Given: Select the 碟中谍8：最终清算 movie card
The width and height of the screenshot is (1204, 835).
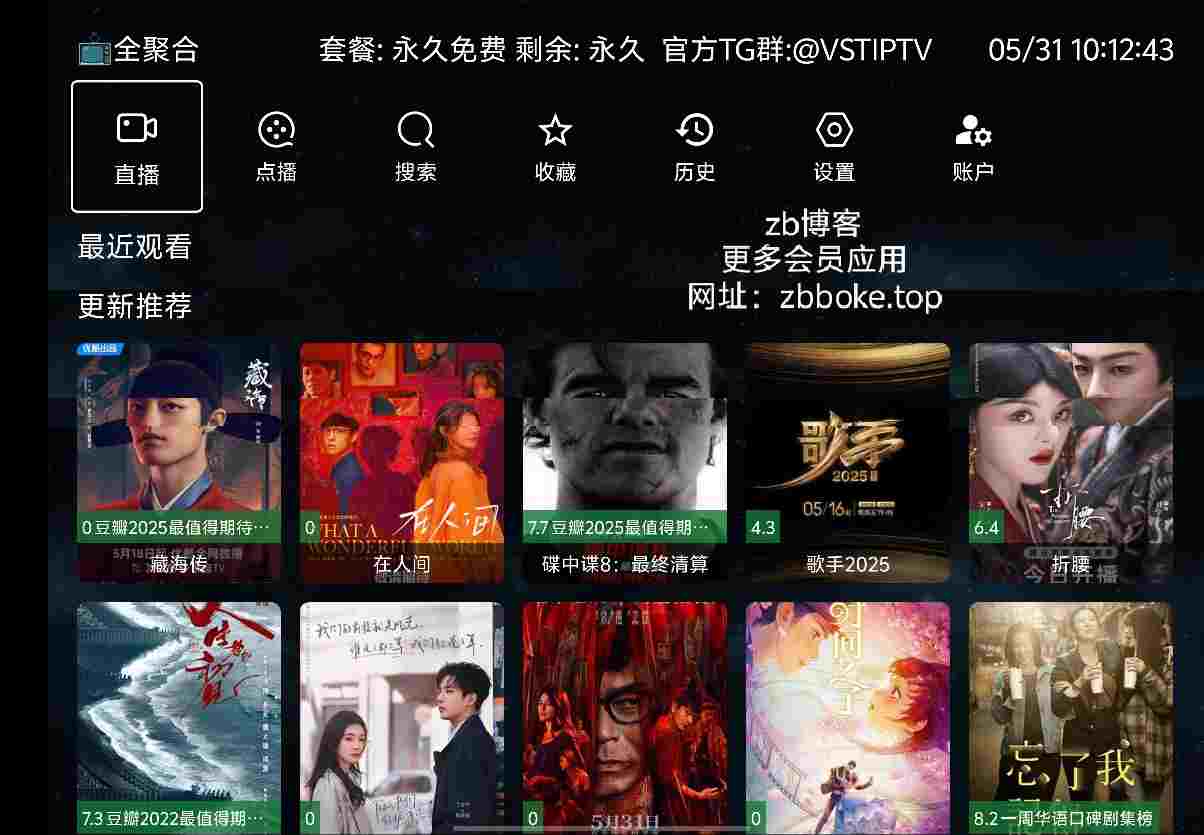Looking at the screenshot, I should (x=625, y=462).
